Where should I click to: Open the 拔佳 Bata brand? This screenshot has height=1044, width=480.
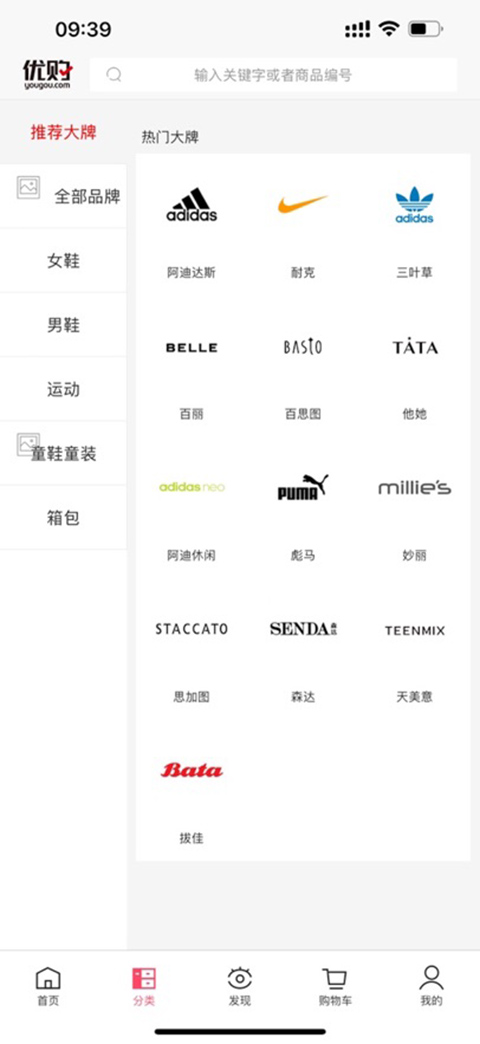click(x=192, y=796)
